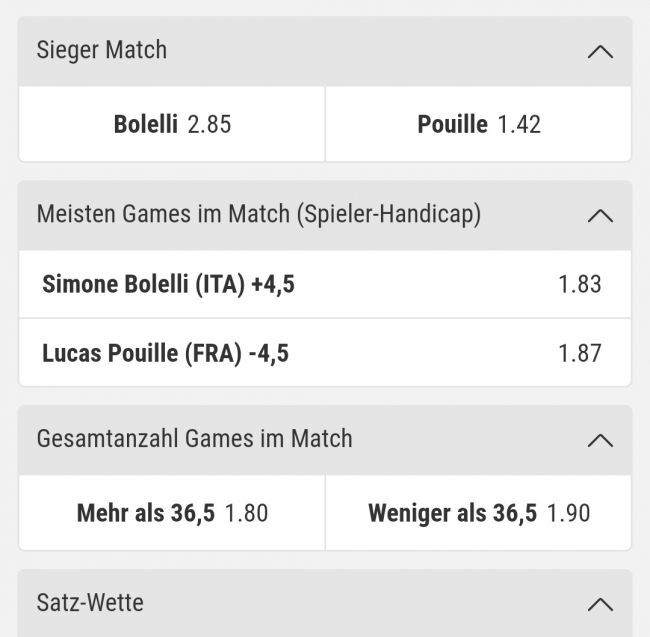Viewport: 650px width, 637px height.
Task: Collapse the Satz-Wette section
Action: click(x=600, y=603)
